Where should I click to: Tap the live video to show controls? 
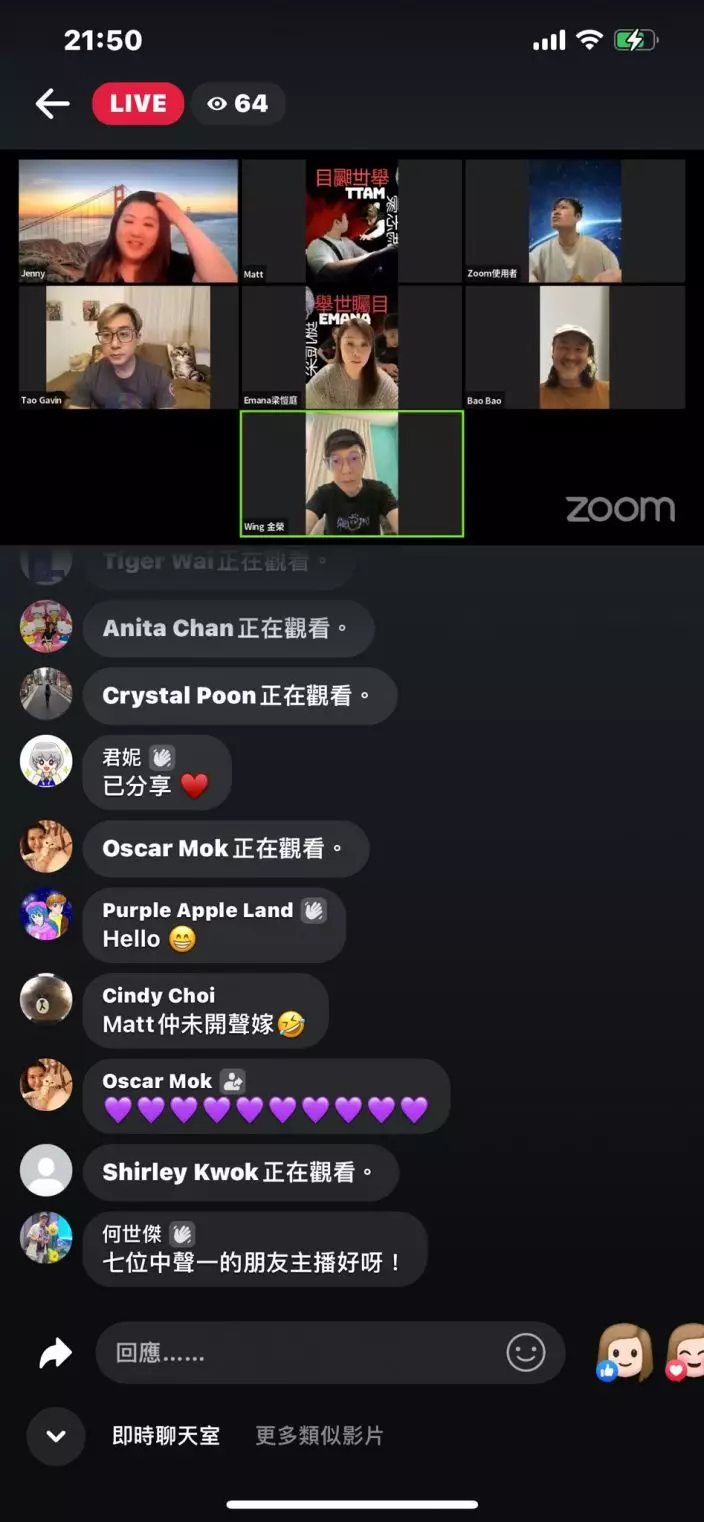coord(352,348)
